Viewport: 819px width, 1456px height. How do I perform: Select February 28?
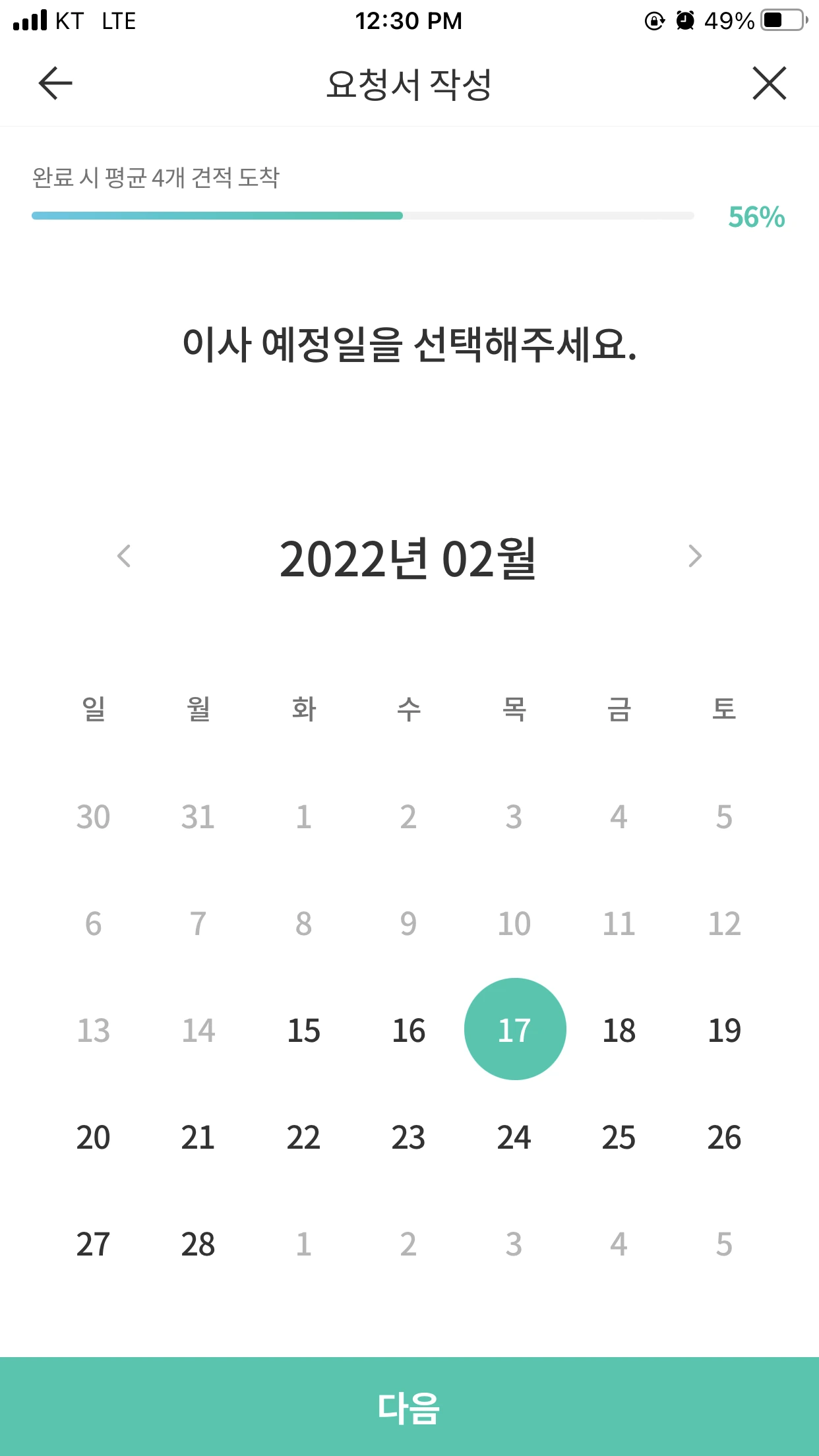point(198,1244)
